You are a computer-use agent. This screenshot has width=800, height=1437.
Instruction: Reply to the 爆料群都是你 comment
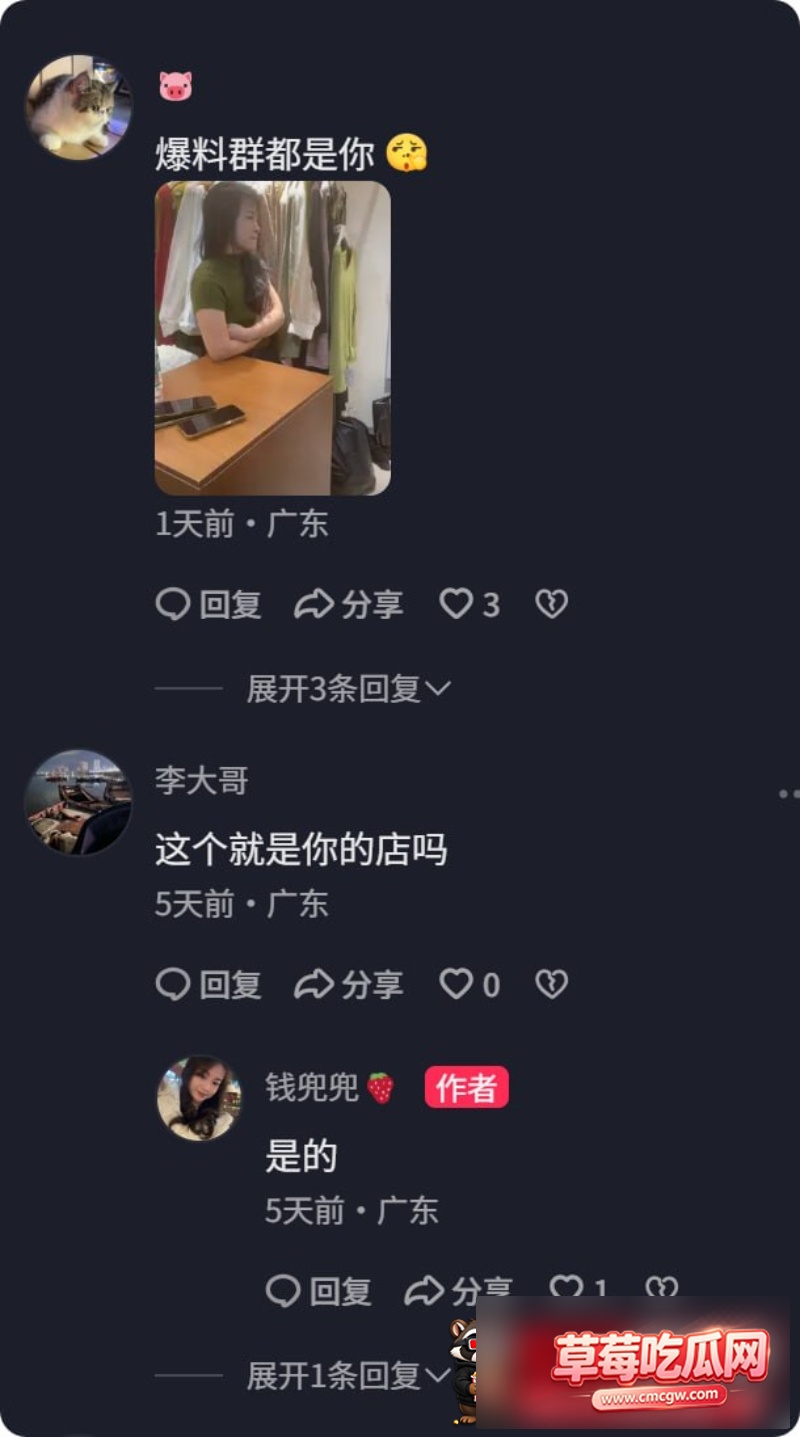pyautogui.click(x=209, y=604)
